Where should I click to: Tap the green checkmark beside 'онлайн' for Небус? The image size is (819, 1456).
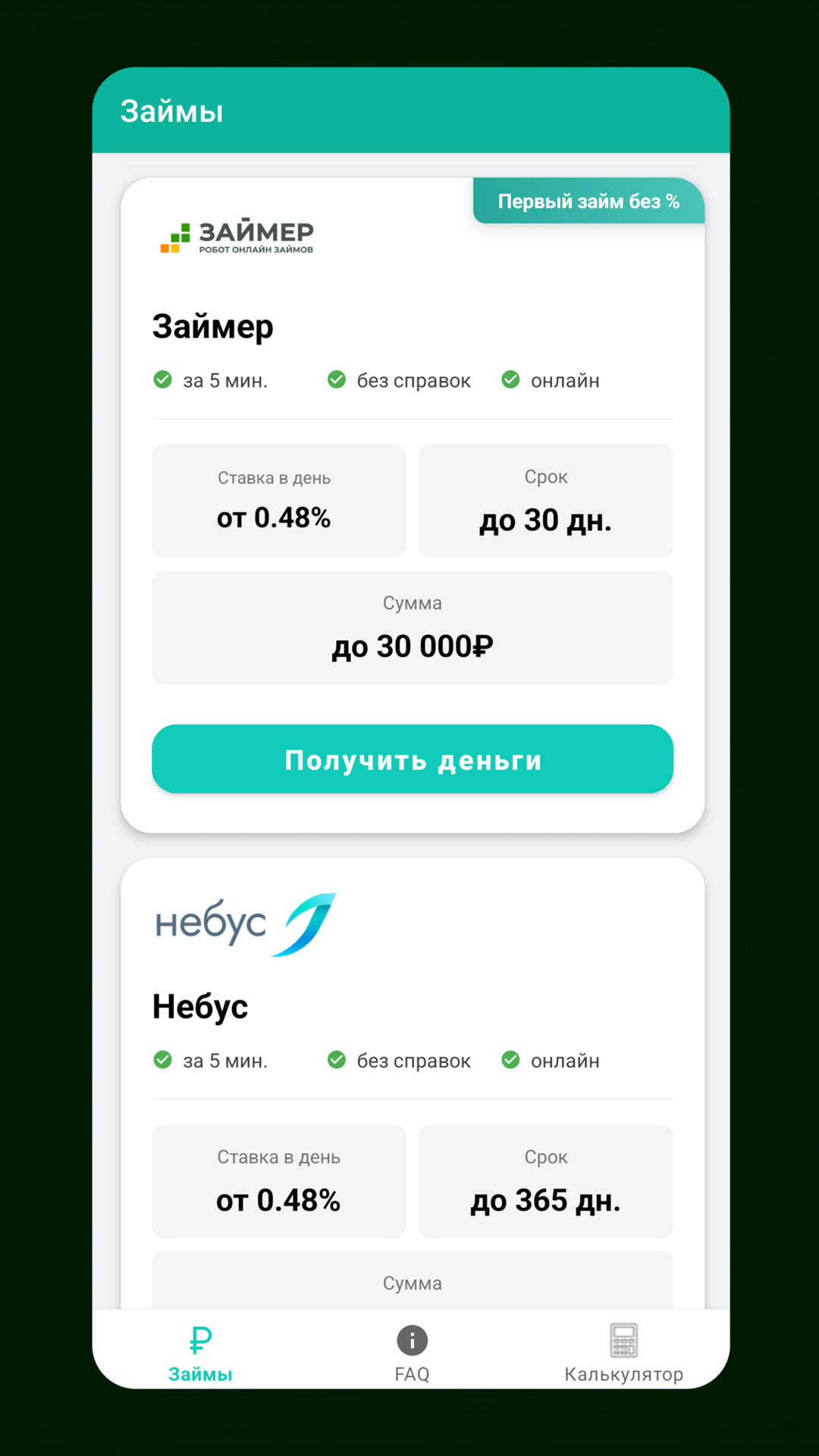pyautogui.click(x=510, y=1060)
